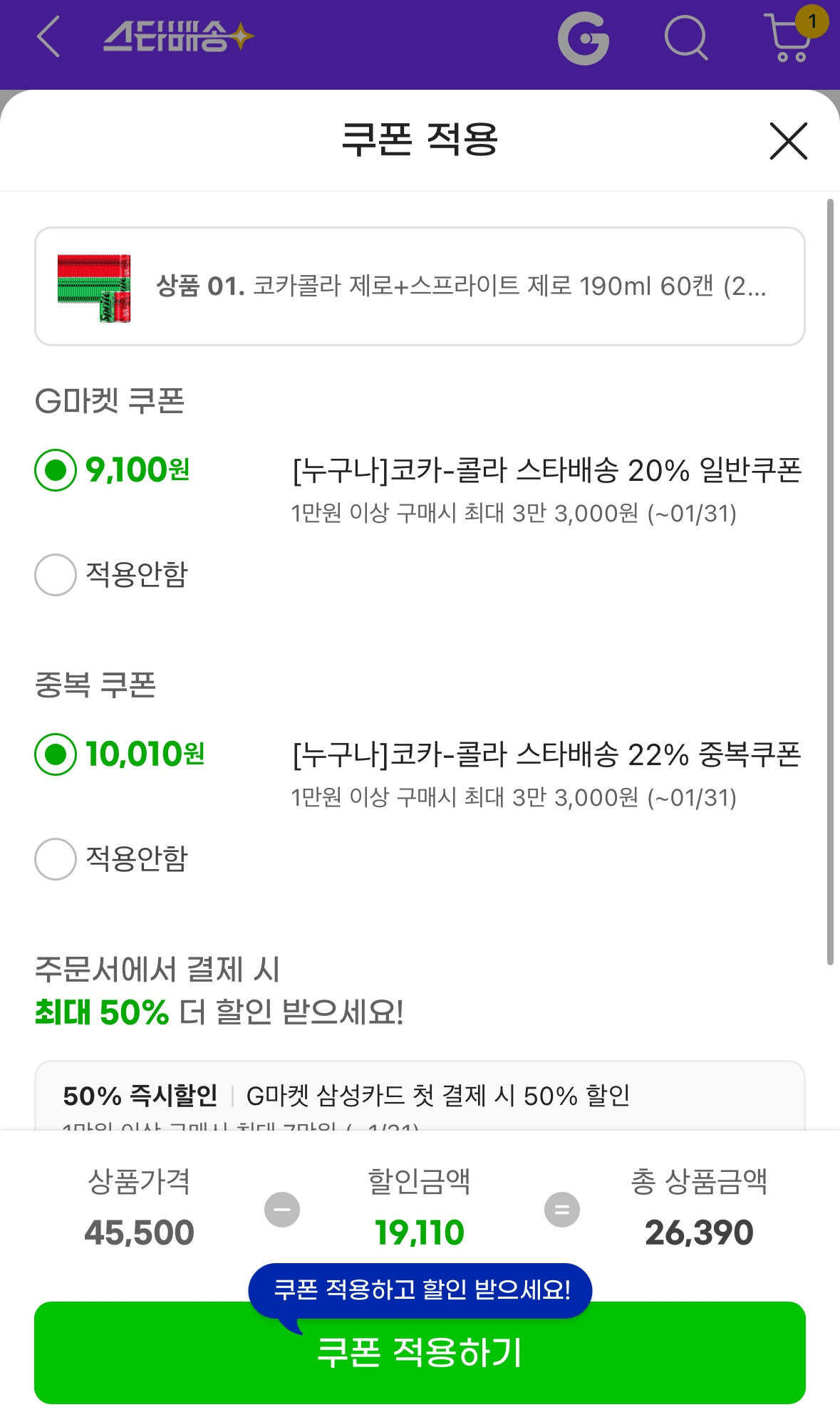840x1422 pixels.
Task: Tap the Coca-Cola product thumbnail image
Action: point(93,285)
